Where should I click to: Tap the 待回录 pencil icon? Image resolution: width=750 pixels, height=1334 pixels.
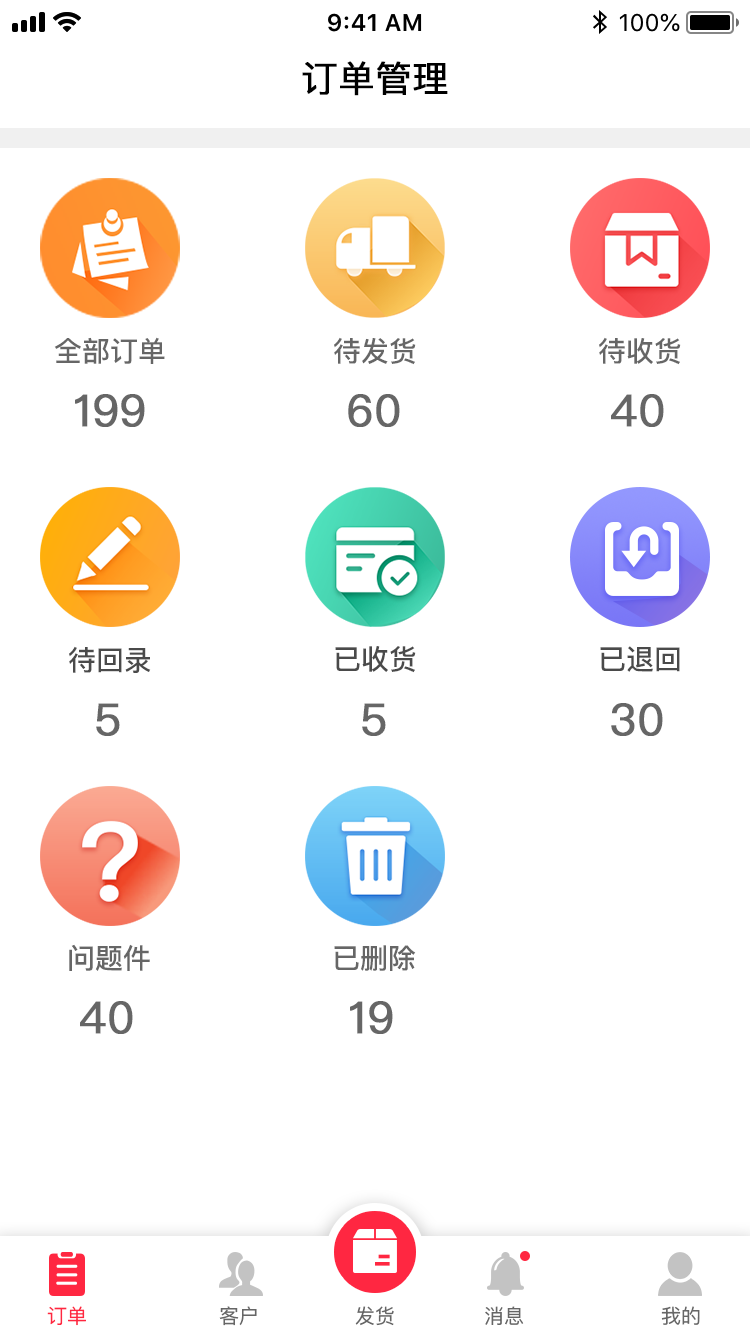[110, 557]
